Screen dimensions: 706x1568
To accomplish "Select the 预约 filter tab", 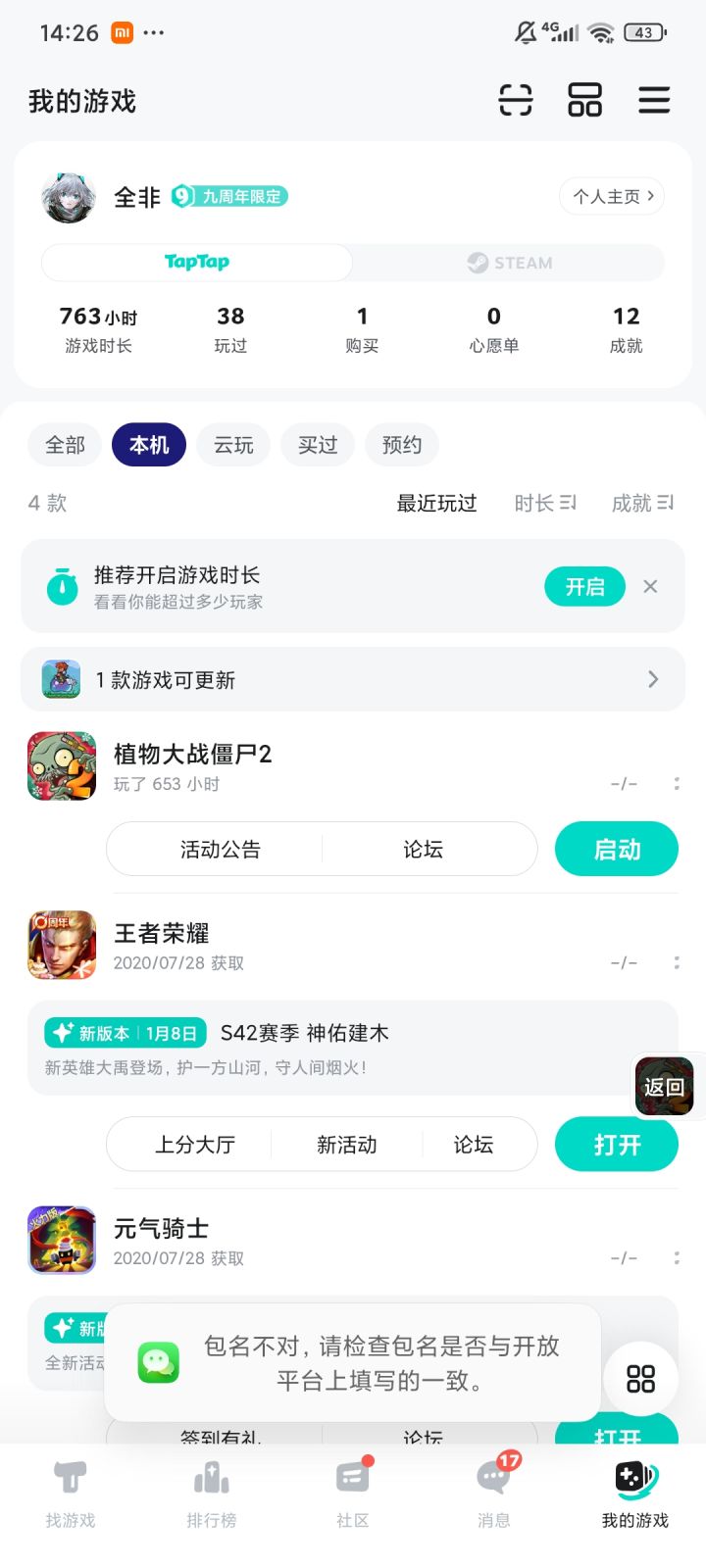I will click(401, 445).
